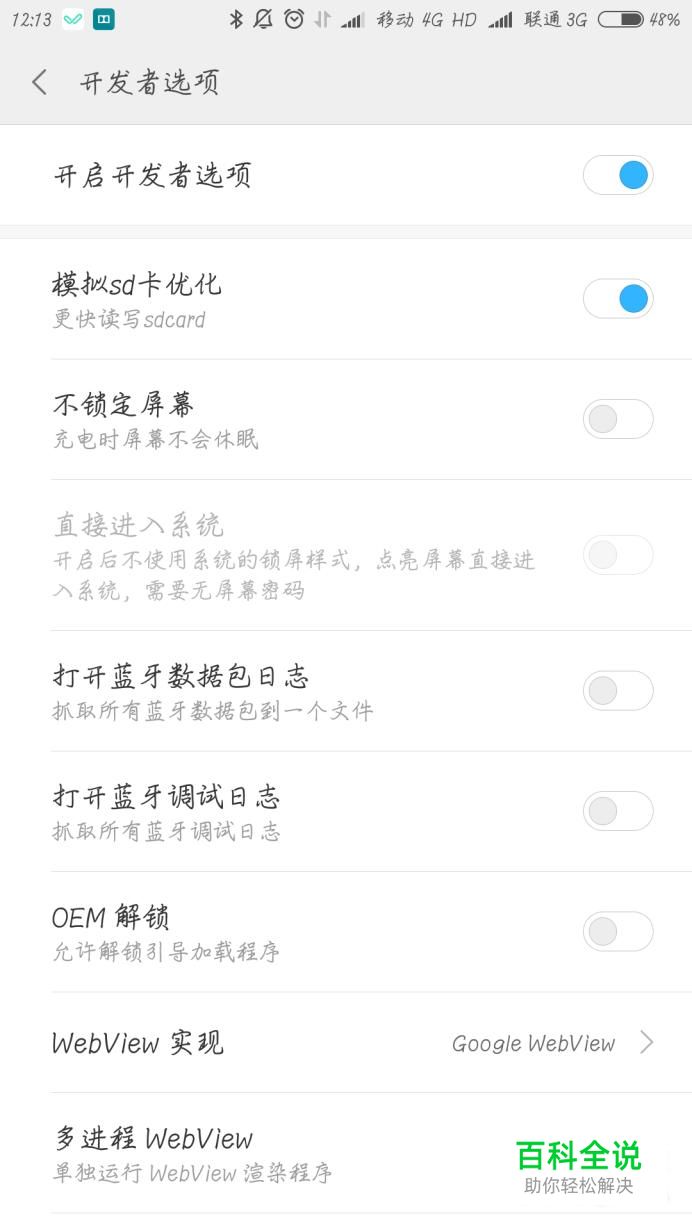This screenshot has width=692, height=1230.
Task: Turn on 打开蓝牙数据包日志
Action: (618, 690)
